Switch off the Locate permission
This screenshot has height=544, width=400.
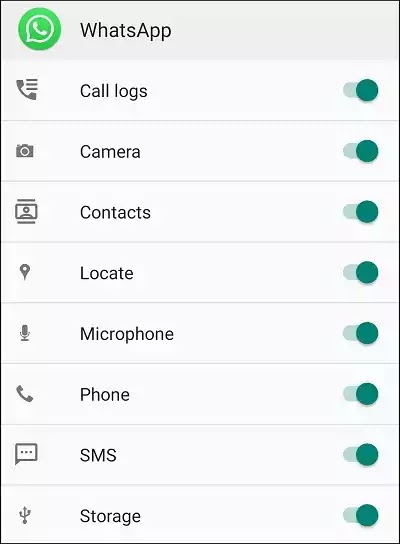360,272
